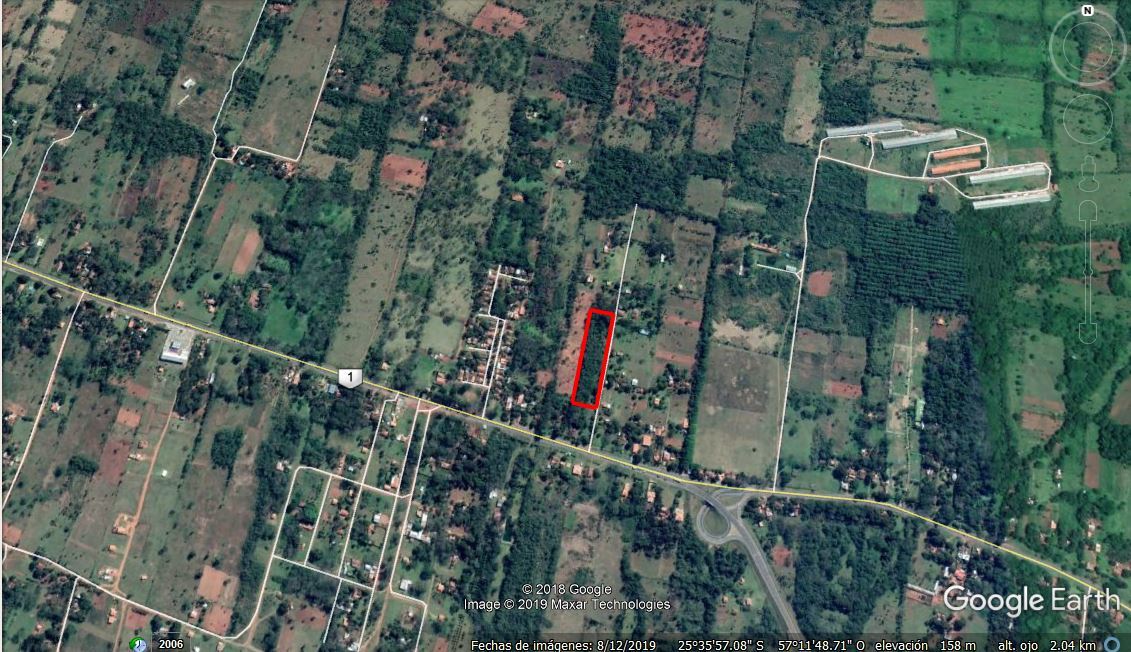Zoom in with the slider's top button
This screenshot has width=1131, height=652.
[x=1087, y=211]
